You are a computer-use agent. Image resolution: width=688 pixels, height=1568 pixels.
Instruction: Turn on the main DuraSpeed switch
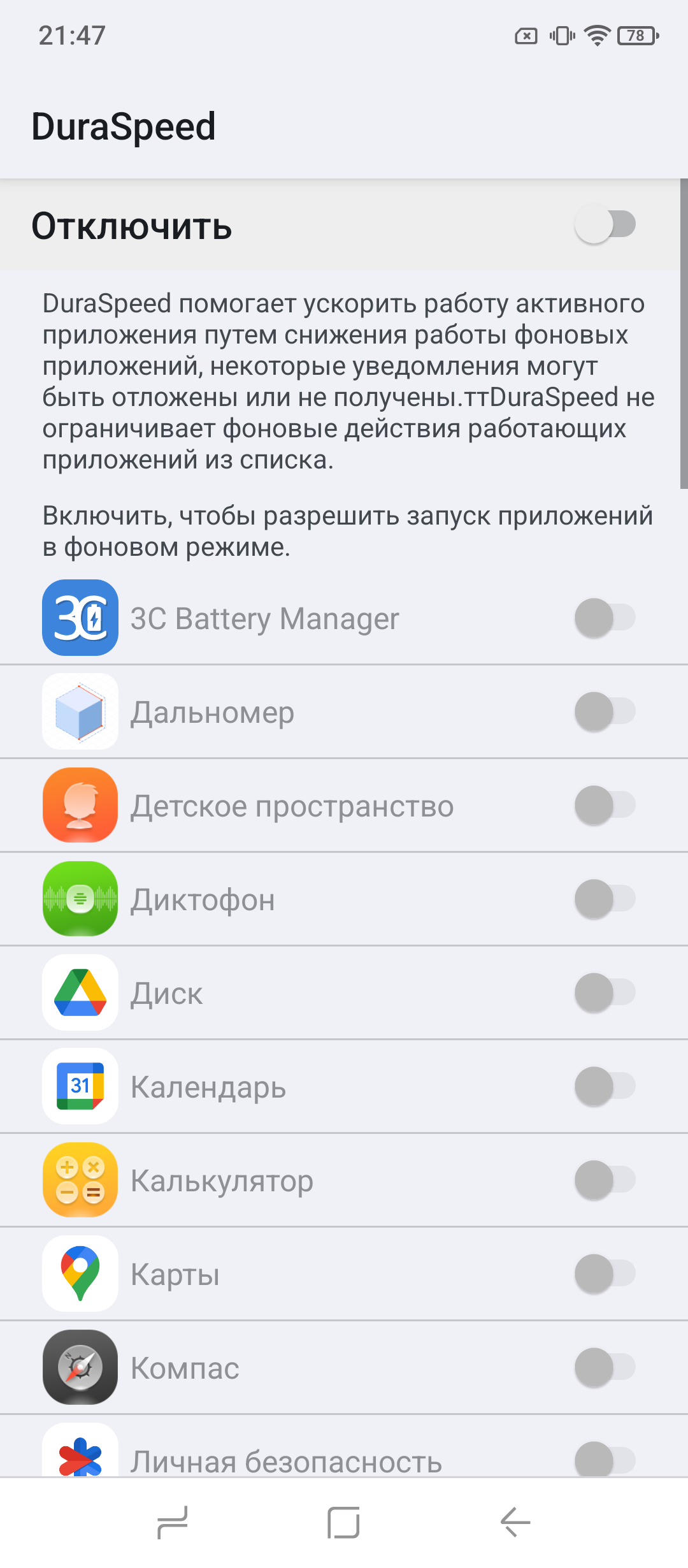[x=605, y=224]
